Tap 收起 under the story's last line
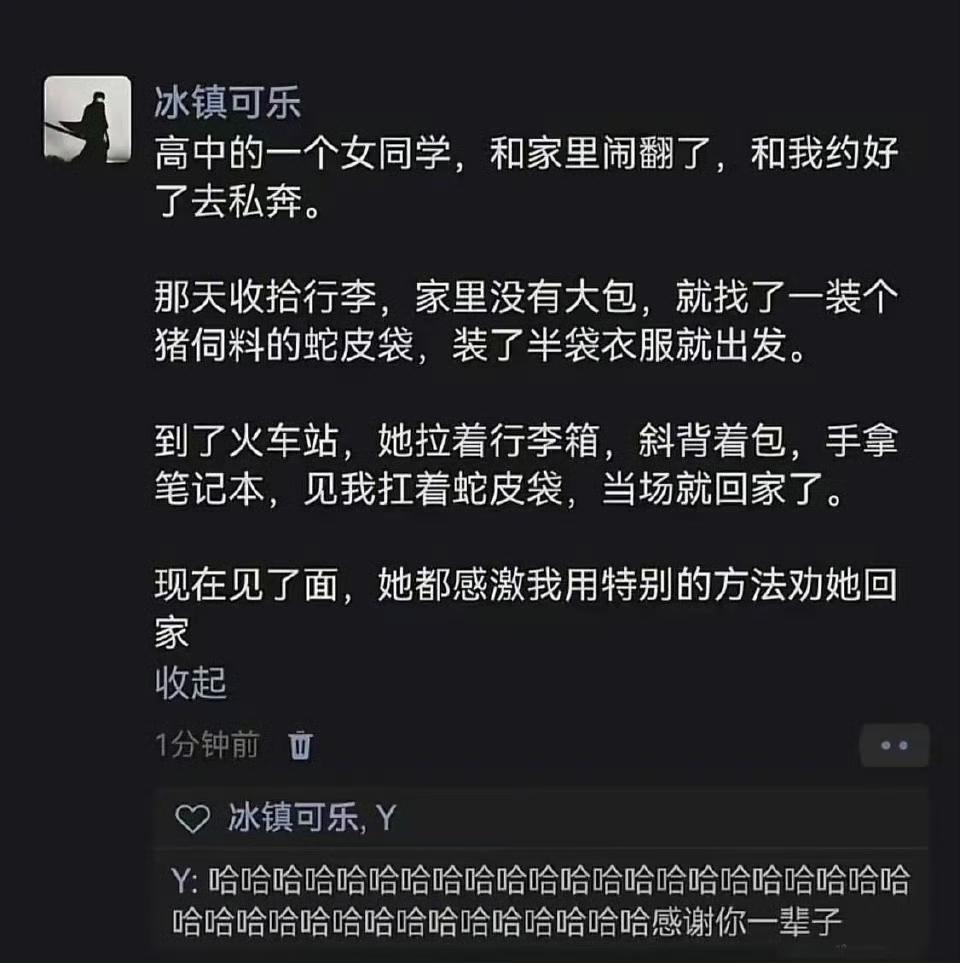The image size is (960, 963). (190, 685)
